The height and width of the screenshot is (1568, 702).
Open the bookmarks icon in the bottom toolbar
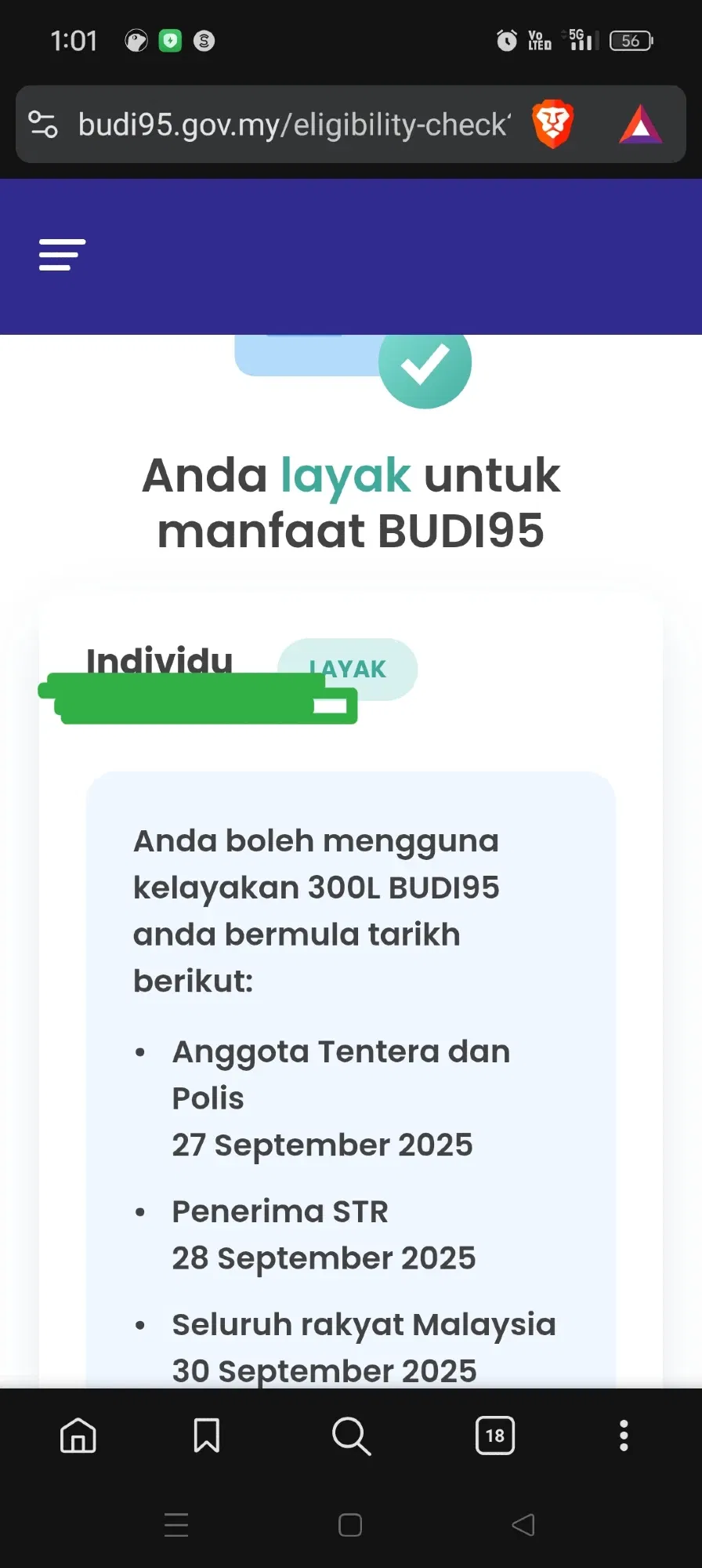207,1436
